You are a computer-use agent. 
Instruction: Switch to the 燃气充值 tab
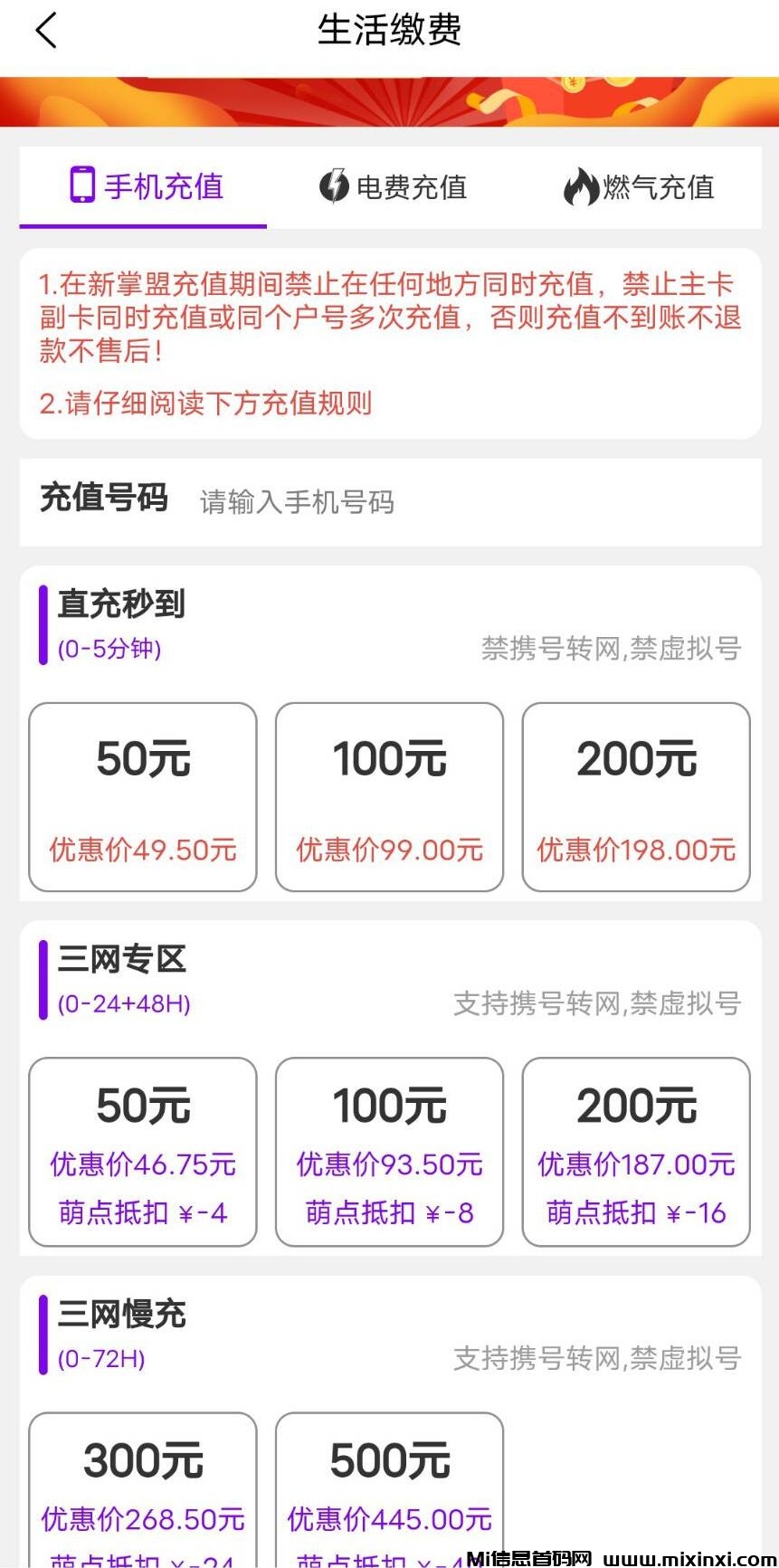642,187
